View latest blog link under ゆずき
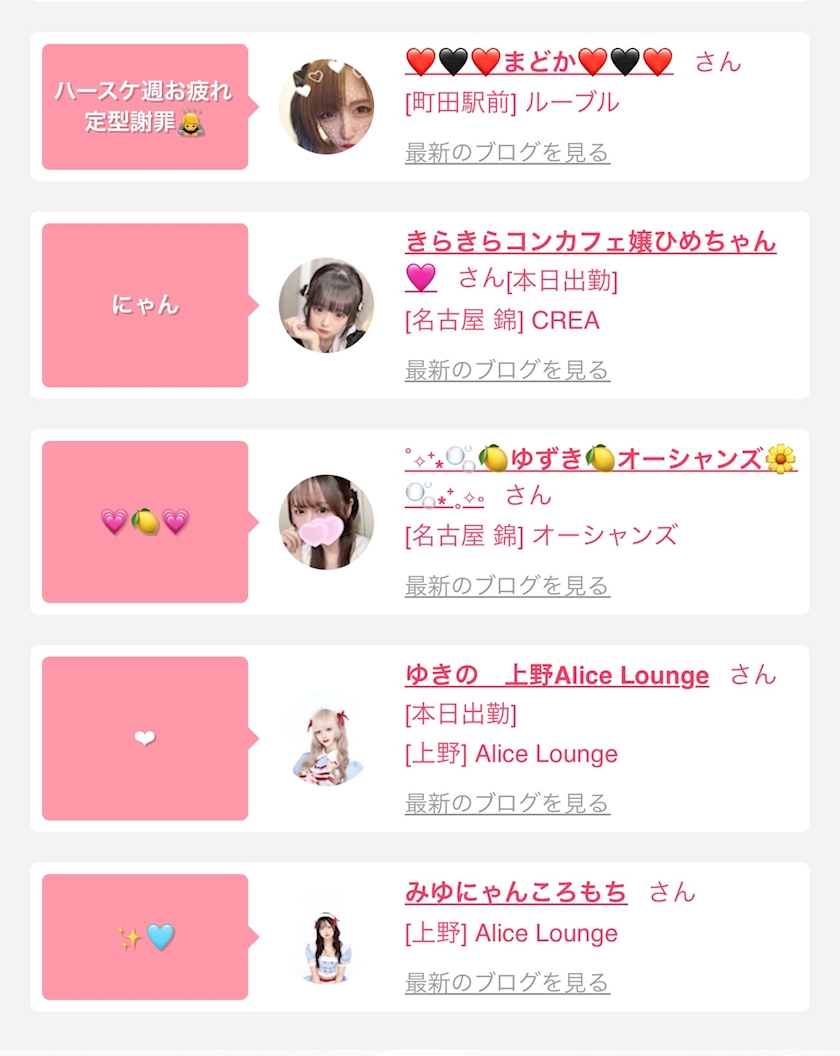 (x=507, y=586)
